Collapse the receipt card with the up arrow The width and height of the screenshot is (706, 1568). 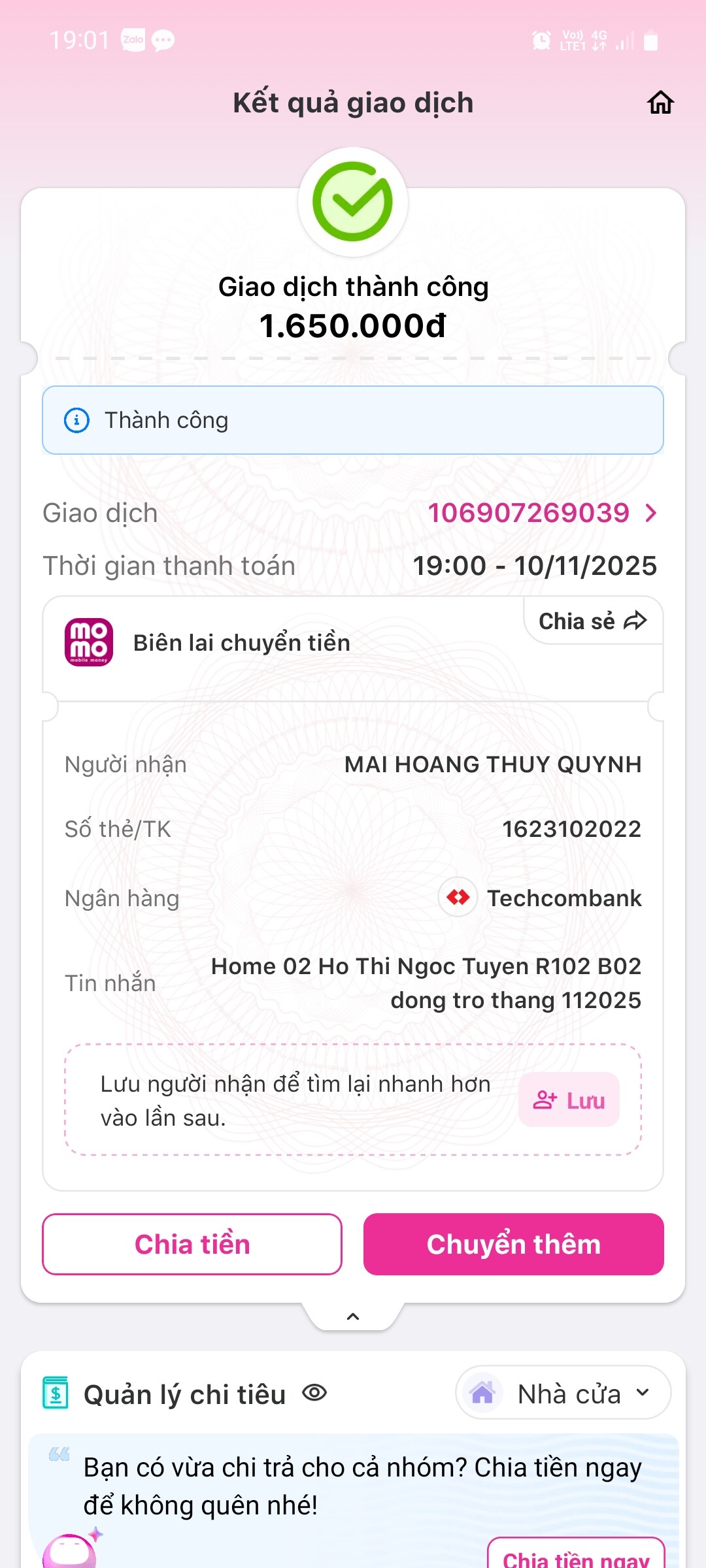353,1316
